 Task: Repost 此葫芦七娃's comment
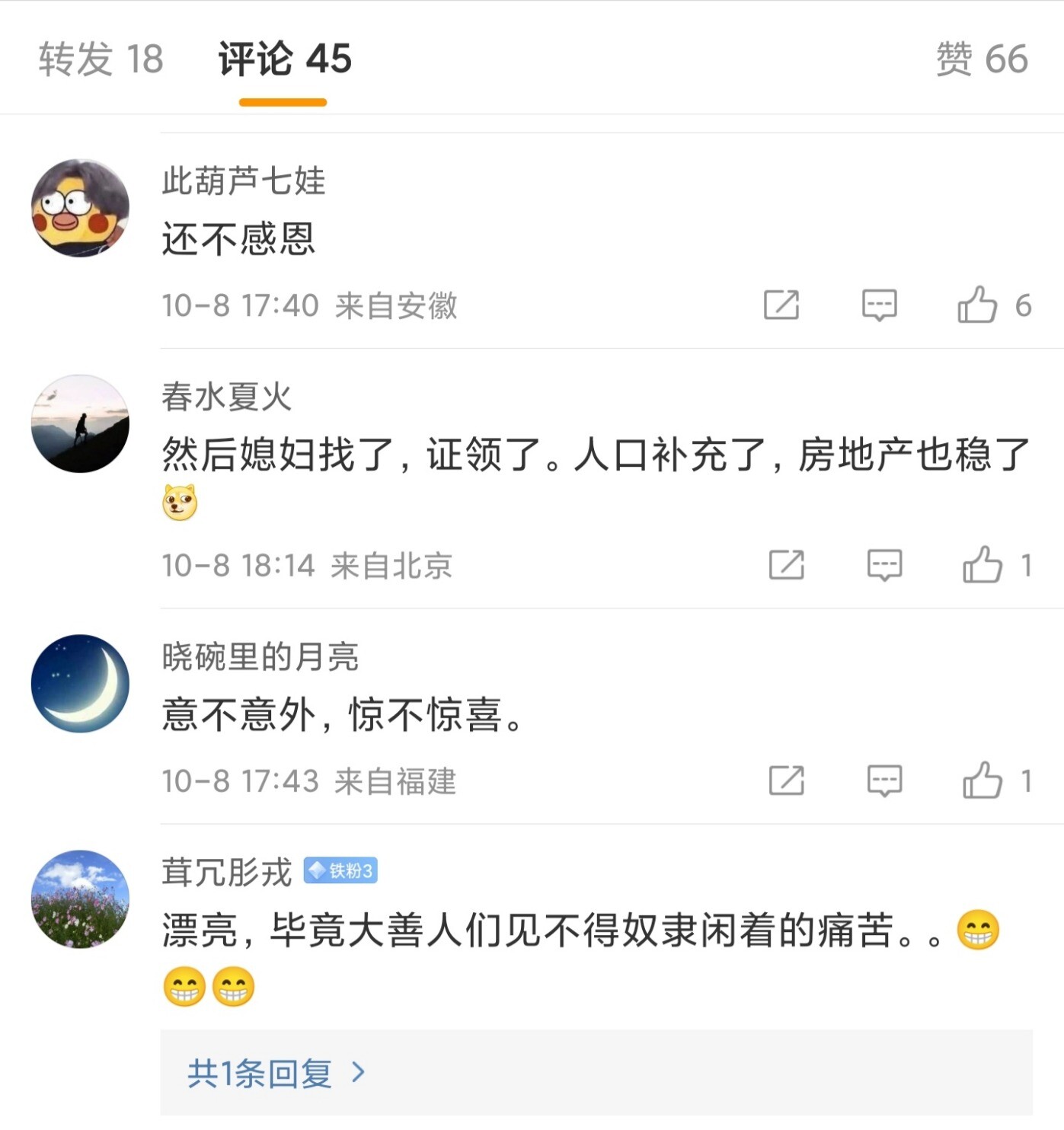pos(781,305)
